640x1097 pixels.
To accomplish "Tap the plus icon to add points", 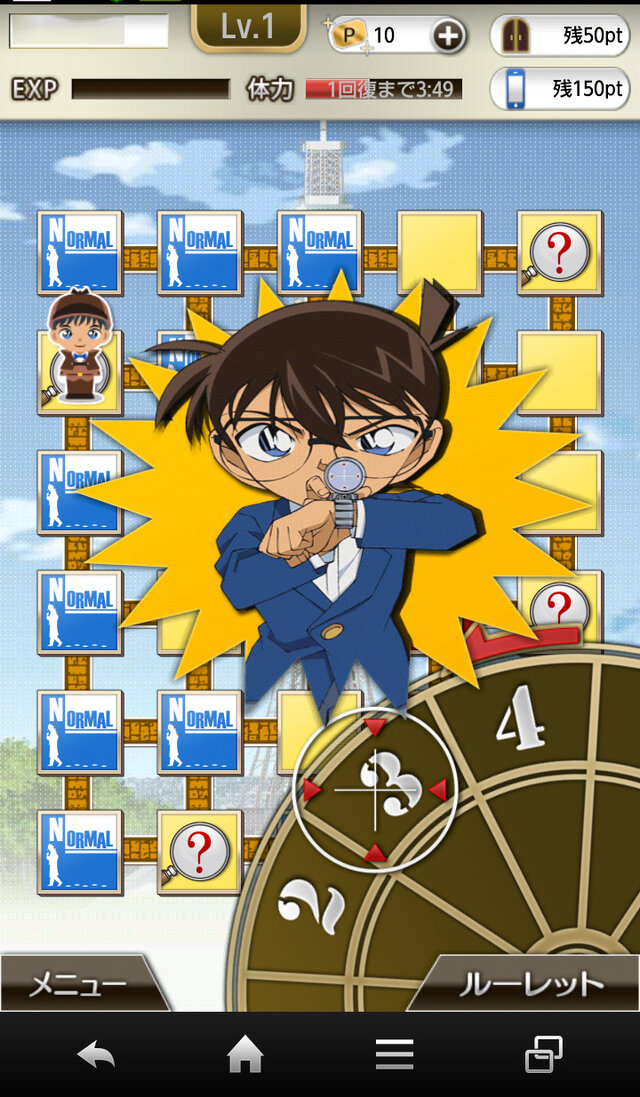I will (448, 36).
